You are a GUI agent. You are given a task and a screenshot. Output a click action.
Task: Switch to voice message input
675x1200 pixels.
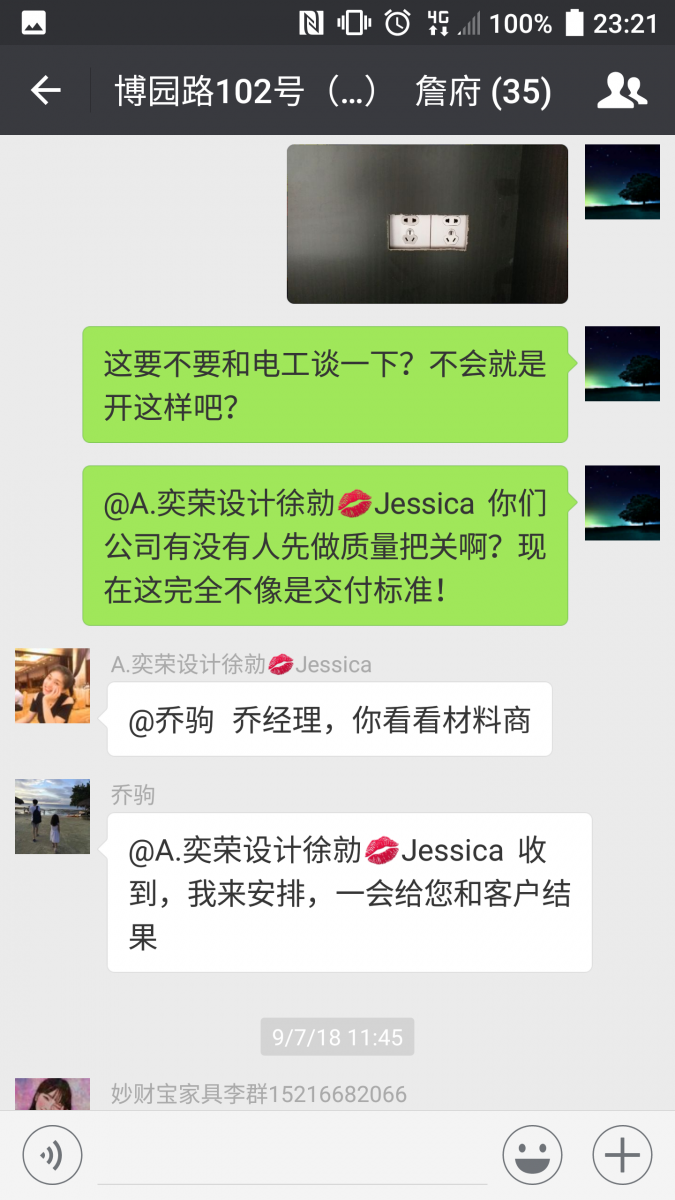[x=52, y=1155]
